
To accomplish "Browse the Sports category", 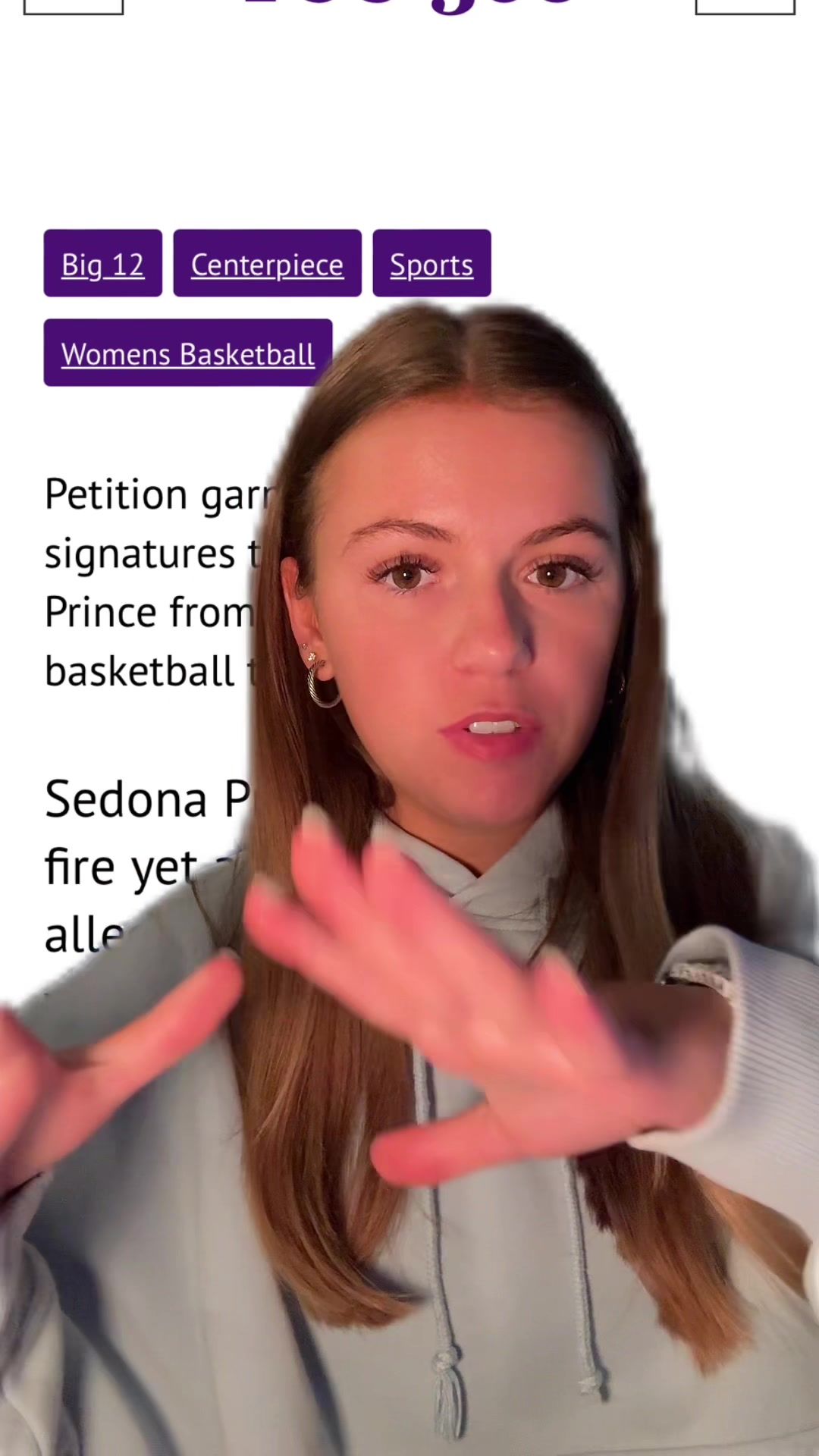I will tap(431, 263).
